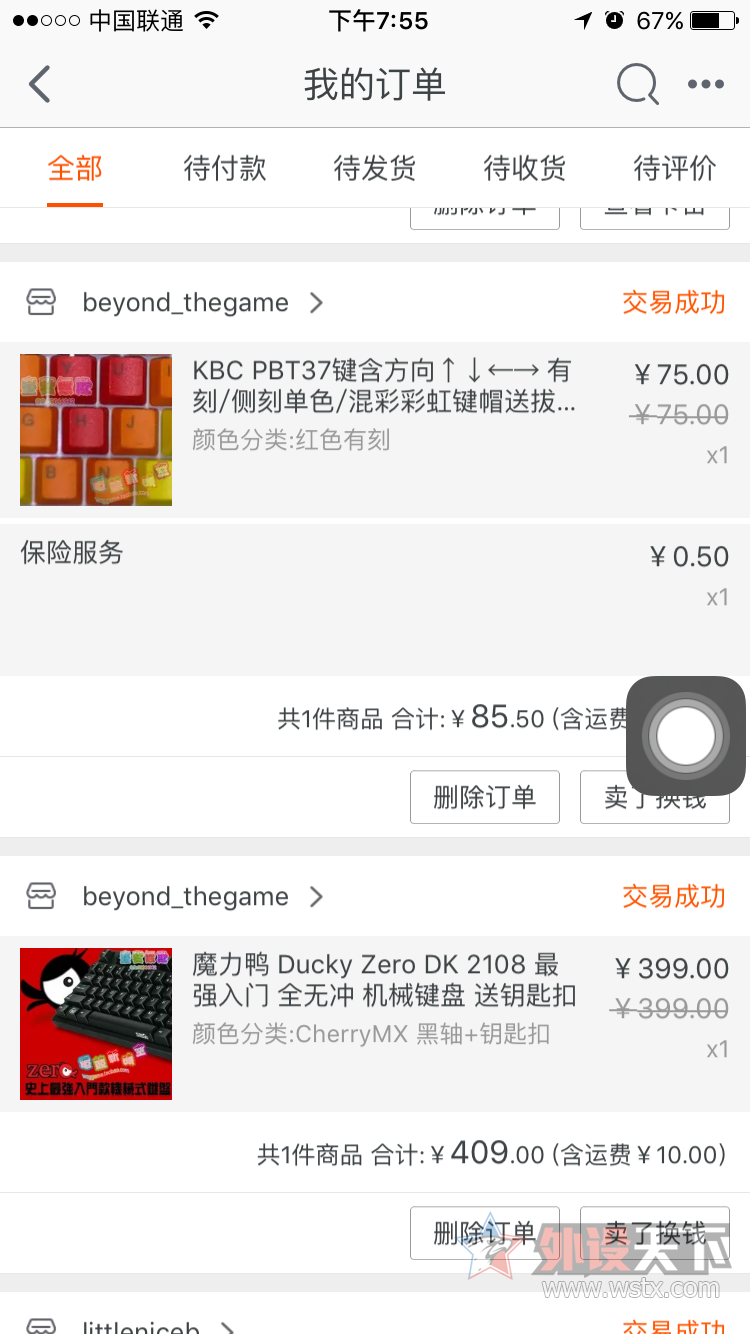Go back from 我的订单

[x=40, y=84]
